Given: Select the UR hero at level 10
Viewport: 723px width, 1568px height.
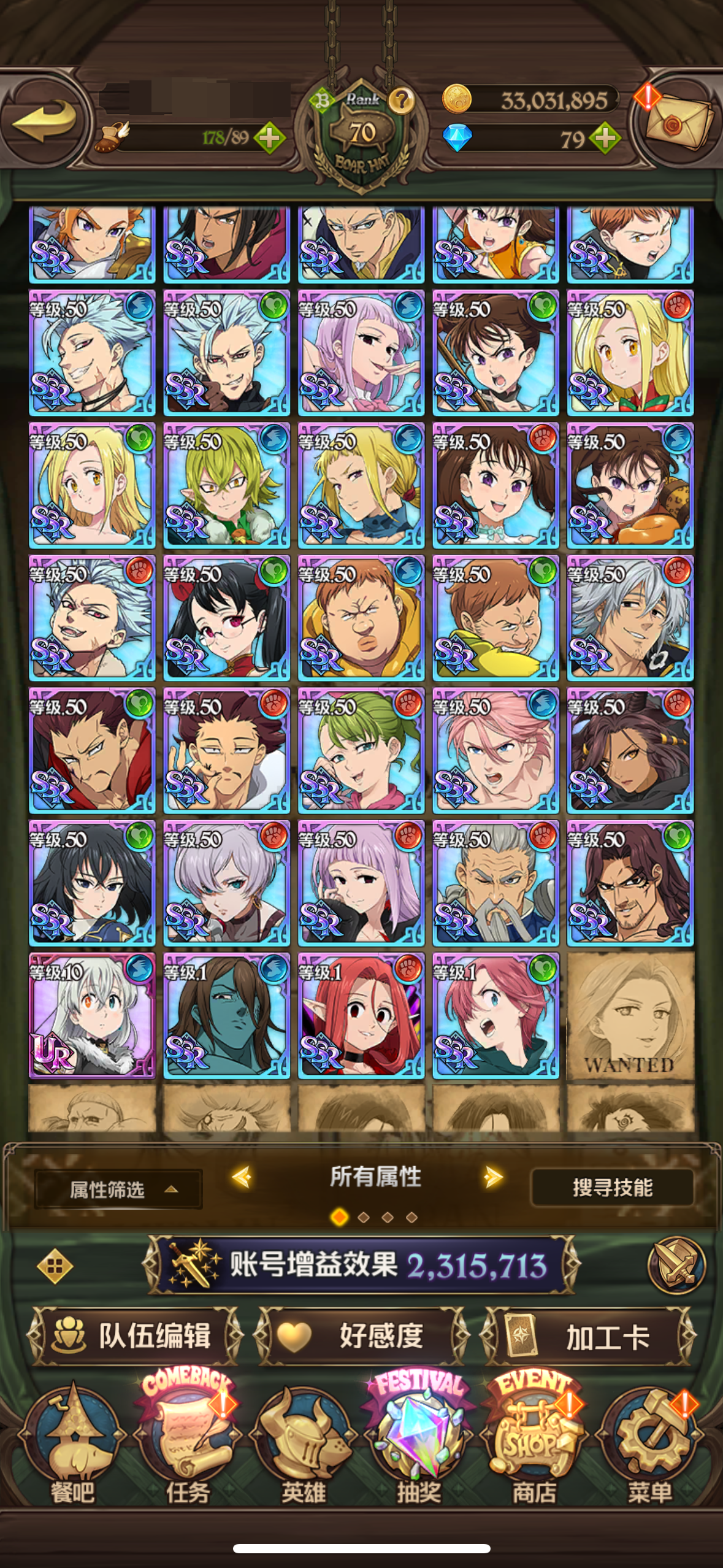Looking at the screenshot, I should (x=92, y=1015).
